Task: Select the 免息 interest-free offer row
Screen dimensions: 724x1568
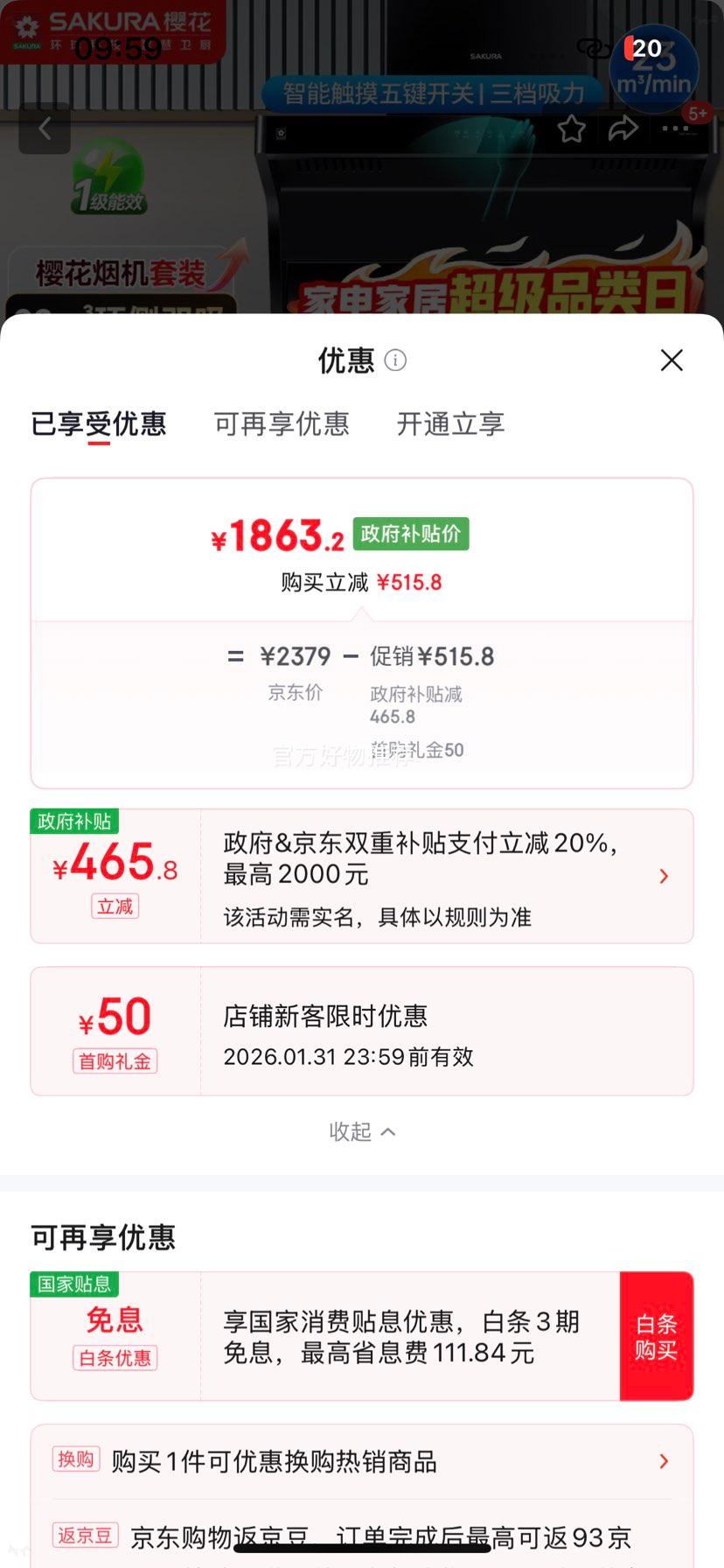Action: 114,1320
